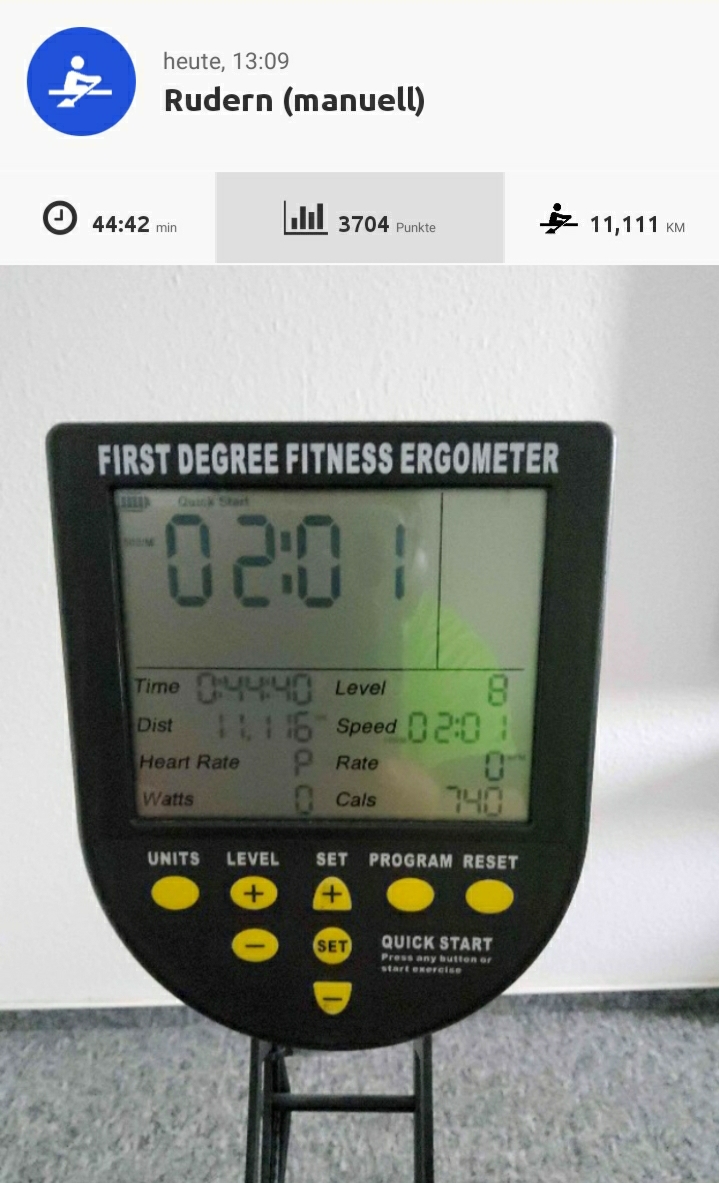This screenshot has height=1183, width=719.
Task: Select the 3704 Punkte stat
Action: tap(360, 220)
